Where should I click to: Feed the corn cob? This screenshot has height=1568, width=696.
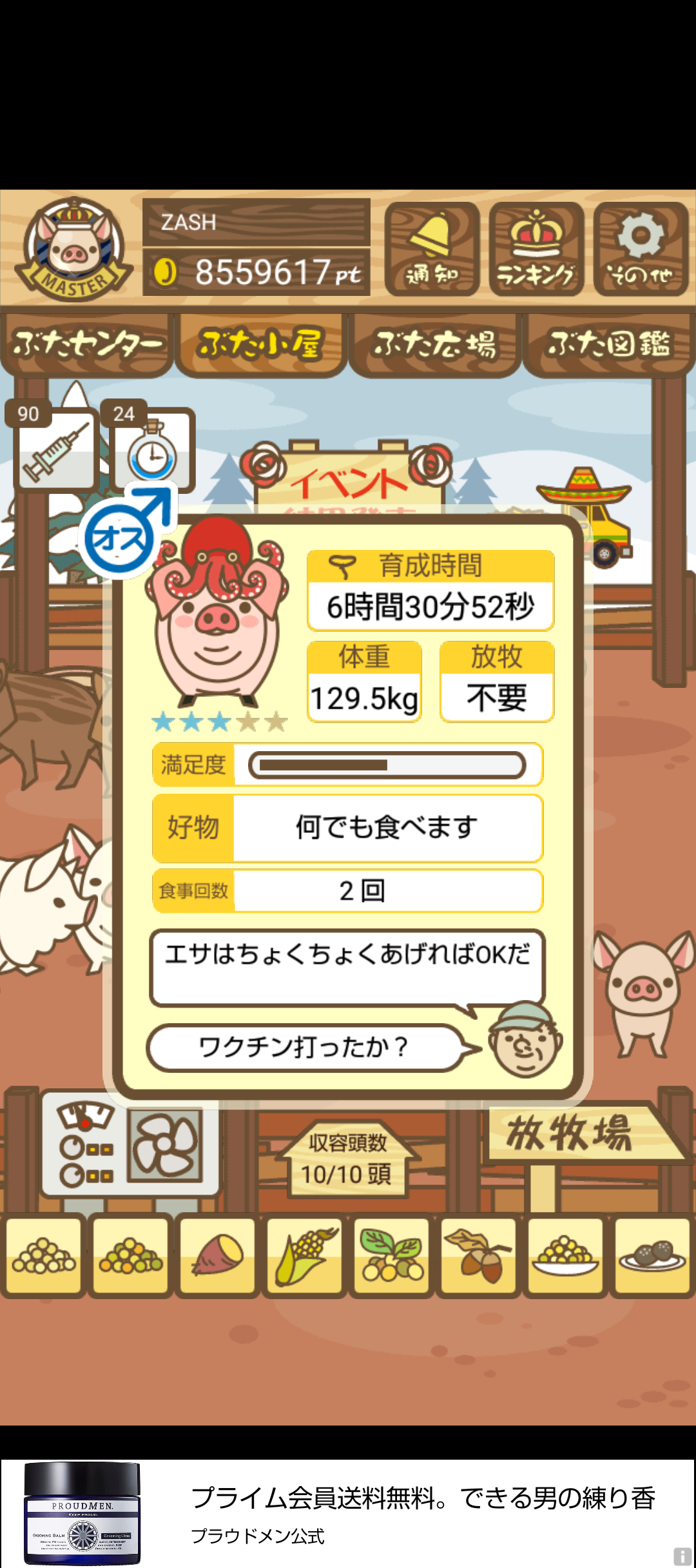click(x=304, y=1255)
